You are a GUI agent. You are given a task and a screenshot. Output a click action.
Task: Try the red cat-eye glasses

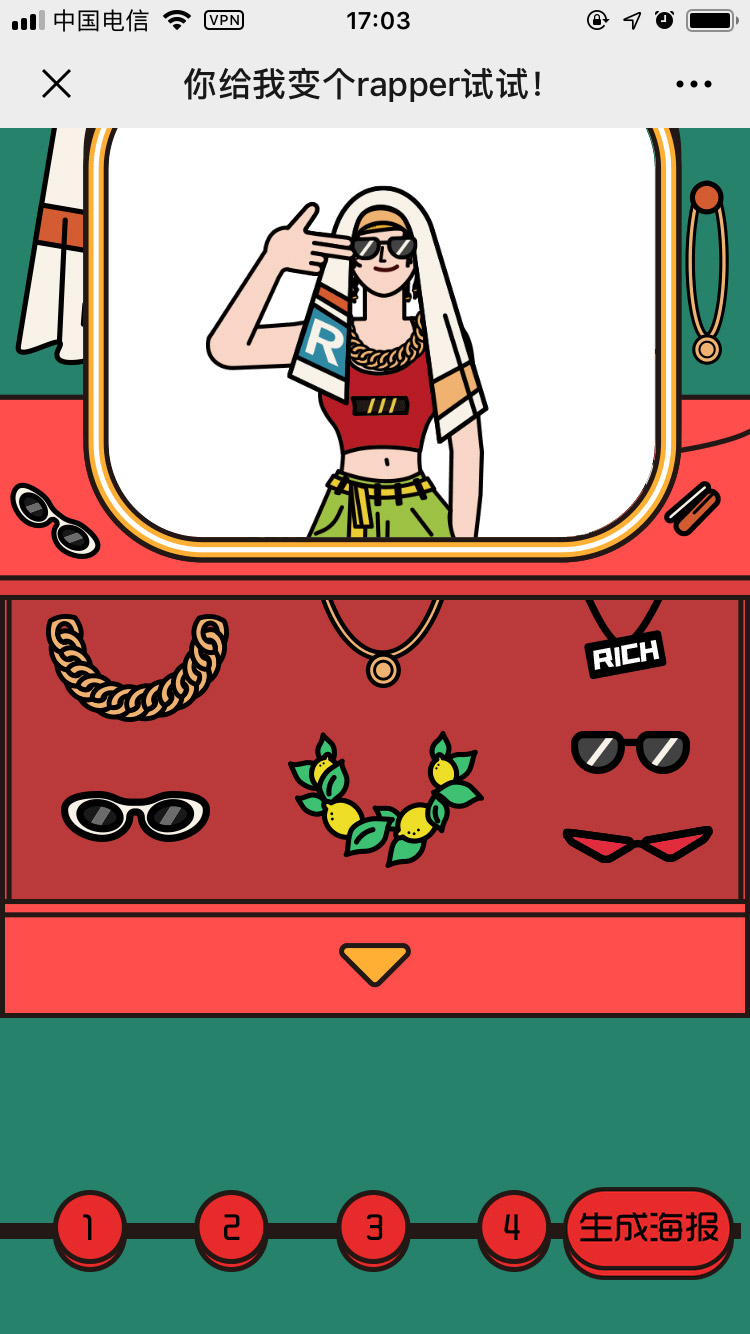pyautogui.click(x=637, y=842)
